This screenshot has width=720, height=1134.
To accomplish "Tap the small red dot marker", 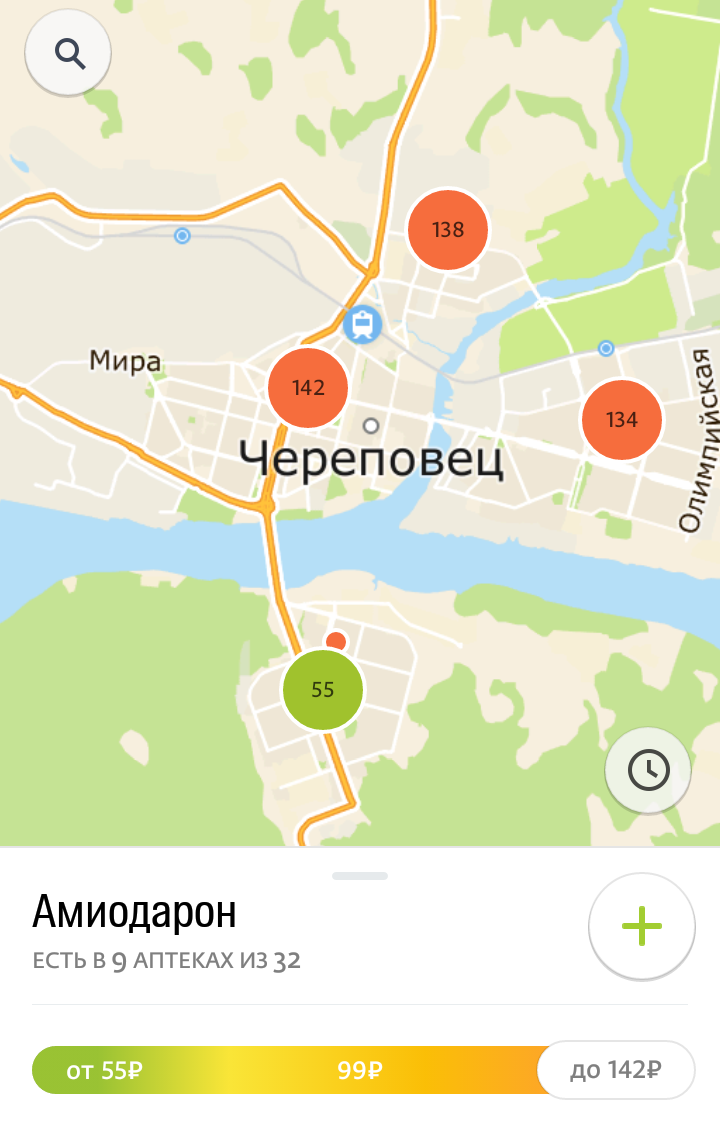I will [x=336, y=641].
